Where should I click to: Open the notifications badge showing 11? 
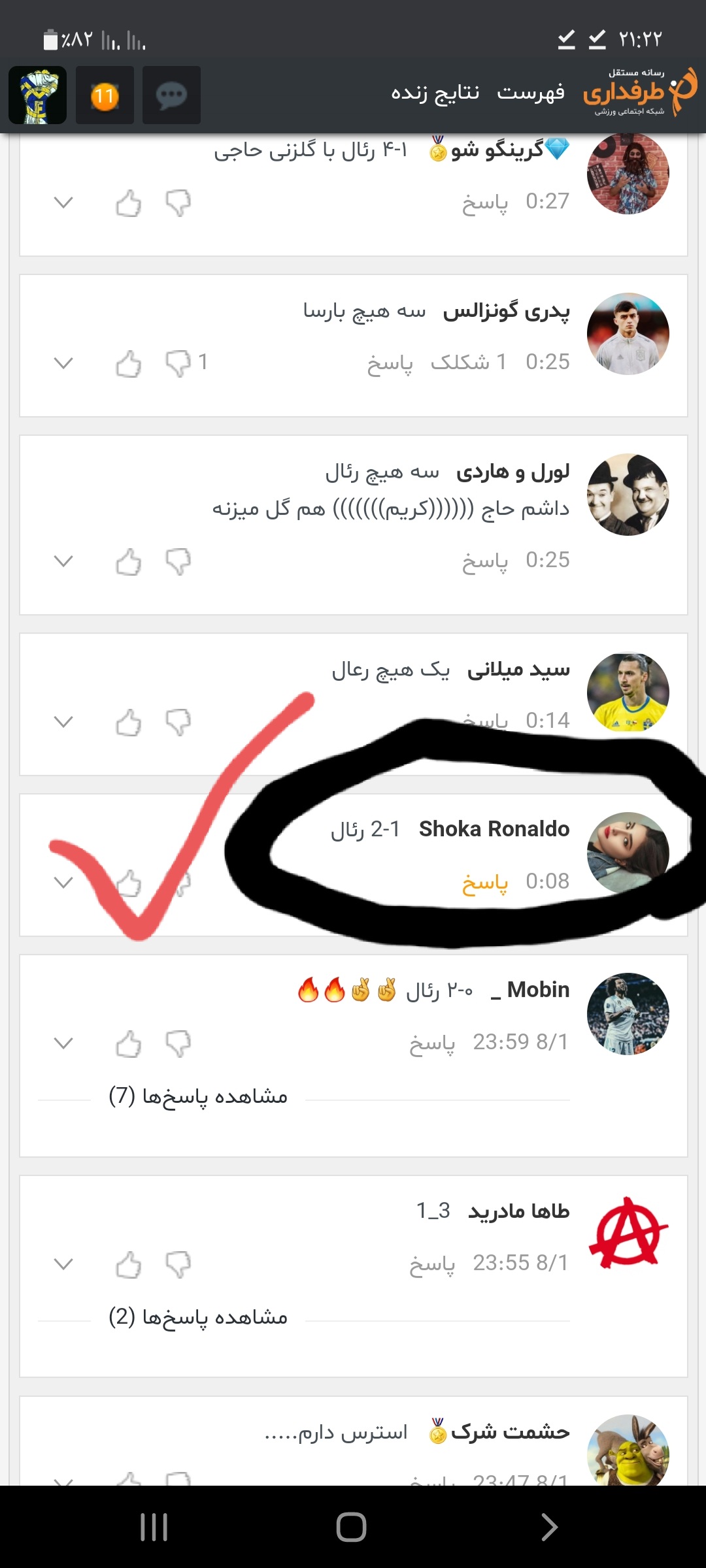[x=105, y=95]
